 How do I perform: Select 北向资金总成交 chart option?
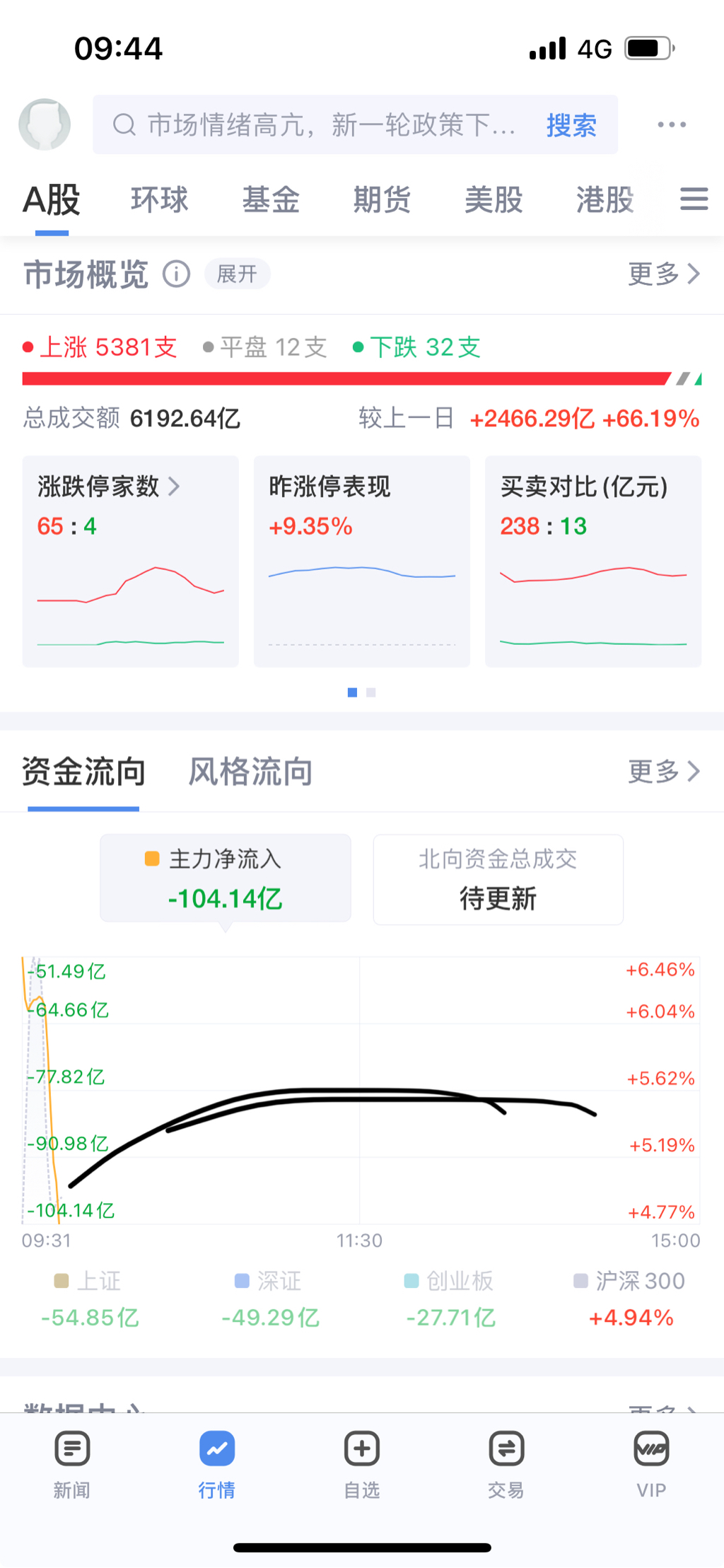[x=498, y=879]
